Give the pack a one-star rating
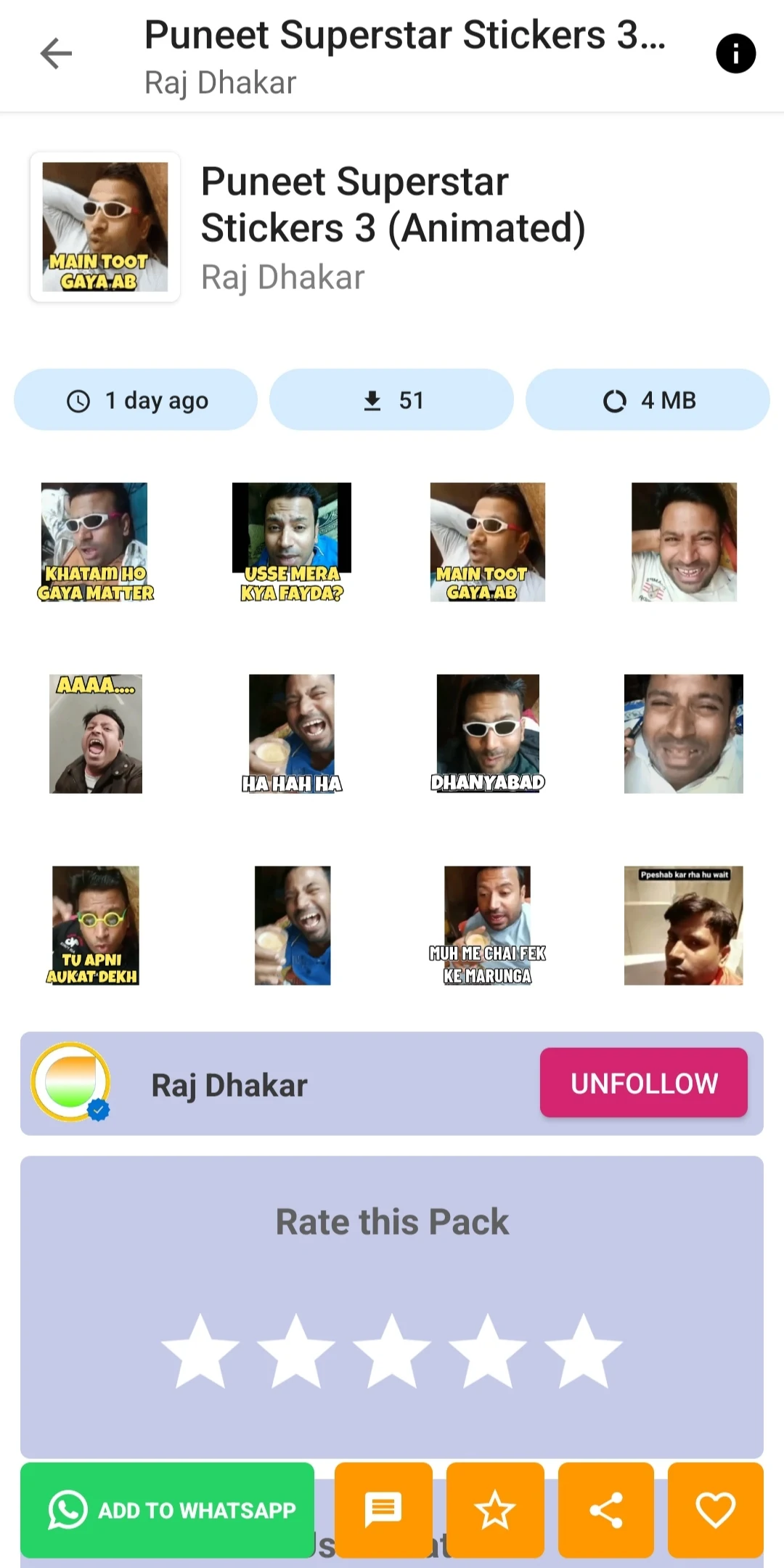Viewport: 784px width, 1568px height. click(200, 1351)
